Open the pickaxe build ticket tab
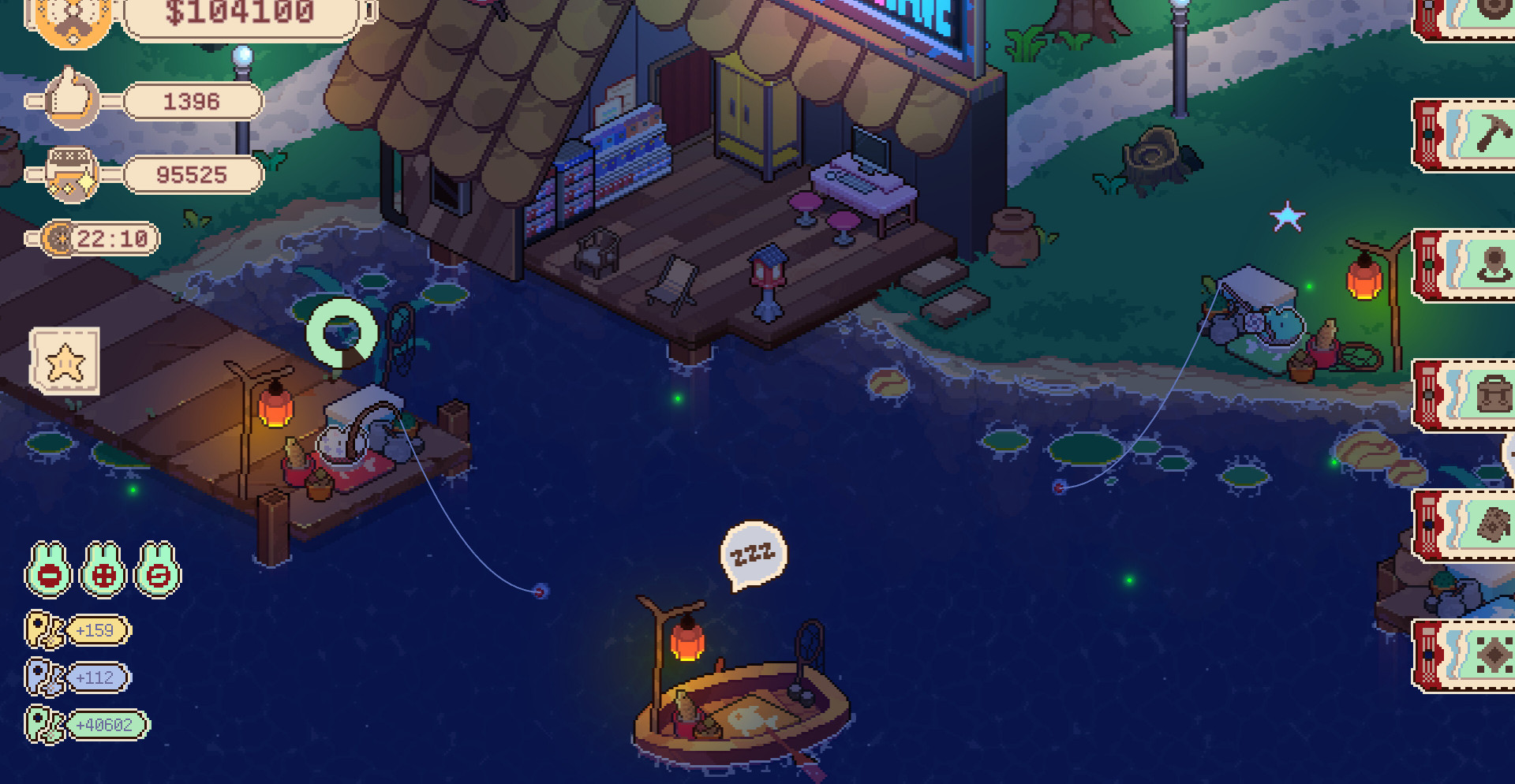The height and width of the screenshot is (784, 1515). point(1466,136)
